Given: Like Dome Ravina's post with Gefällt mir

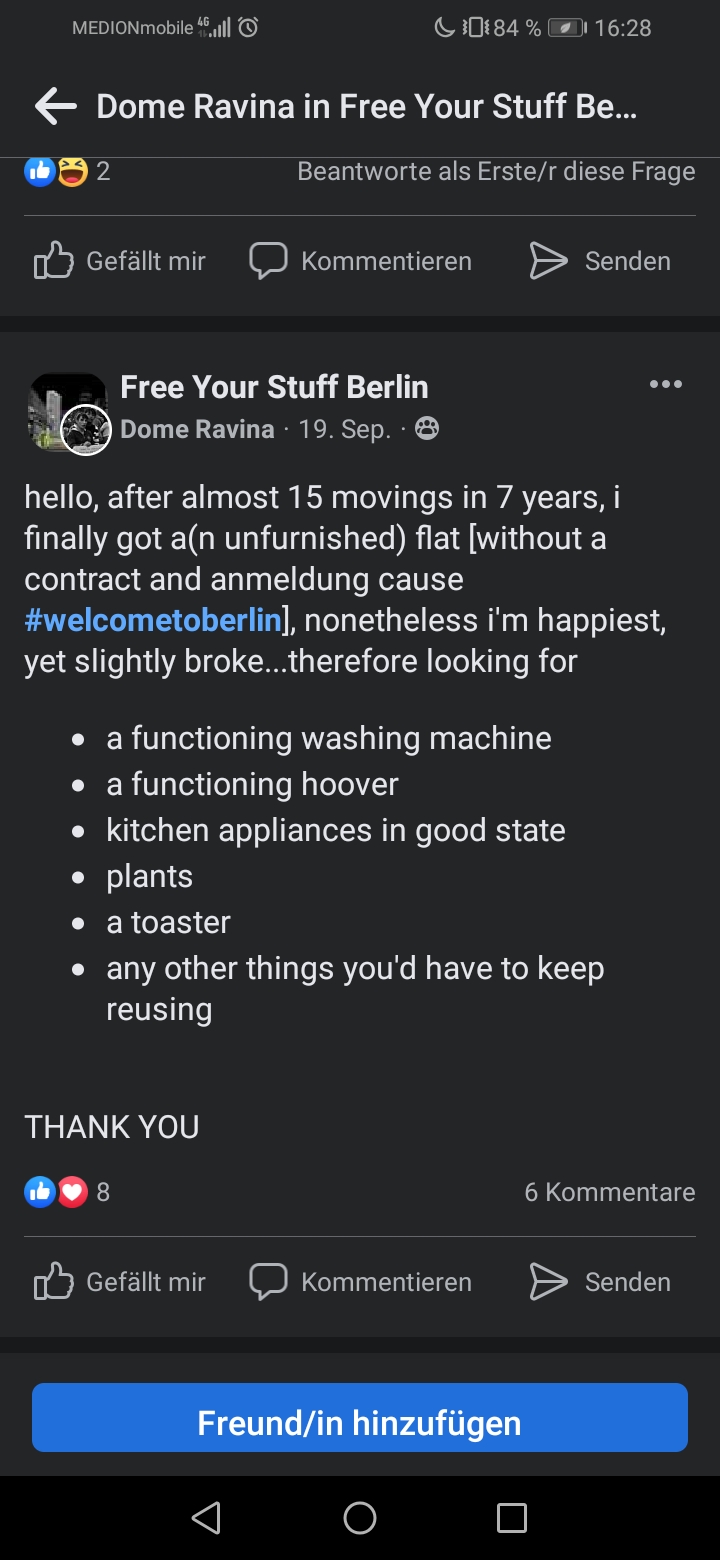Looking at the screenshot, I should pos(120,1282).
